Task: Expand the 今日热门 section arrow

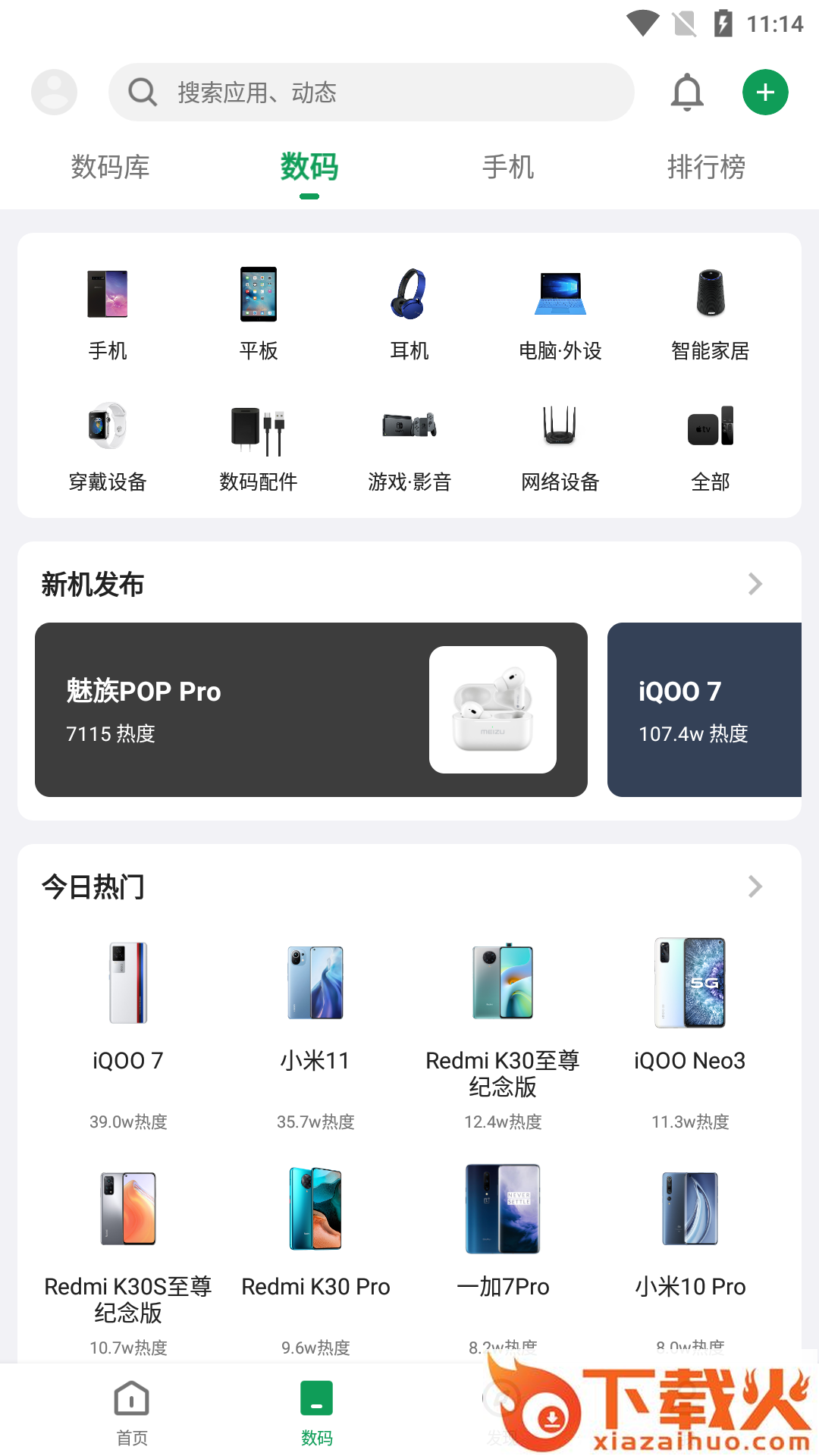Action: tap(755, 886)
